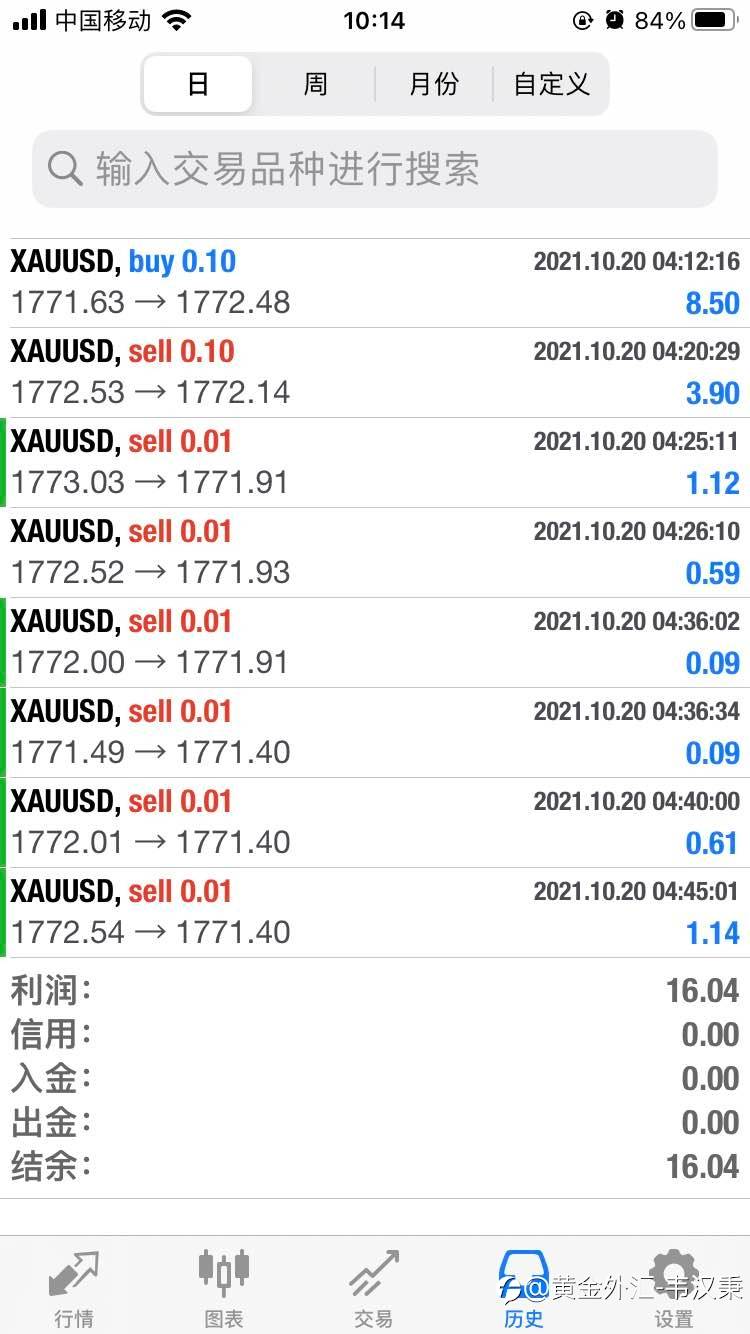
Task: Go to the 行情 quotes tab
Action: (x=74, y=1287)
